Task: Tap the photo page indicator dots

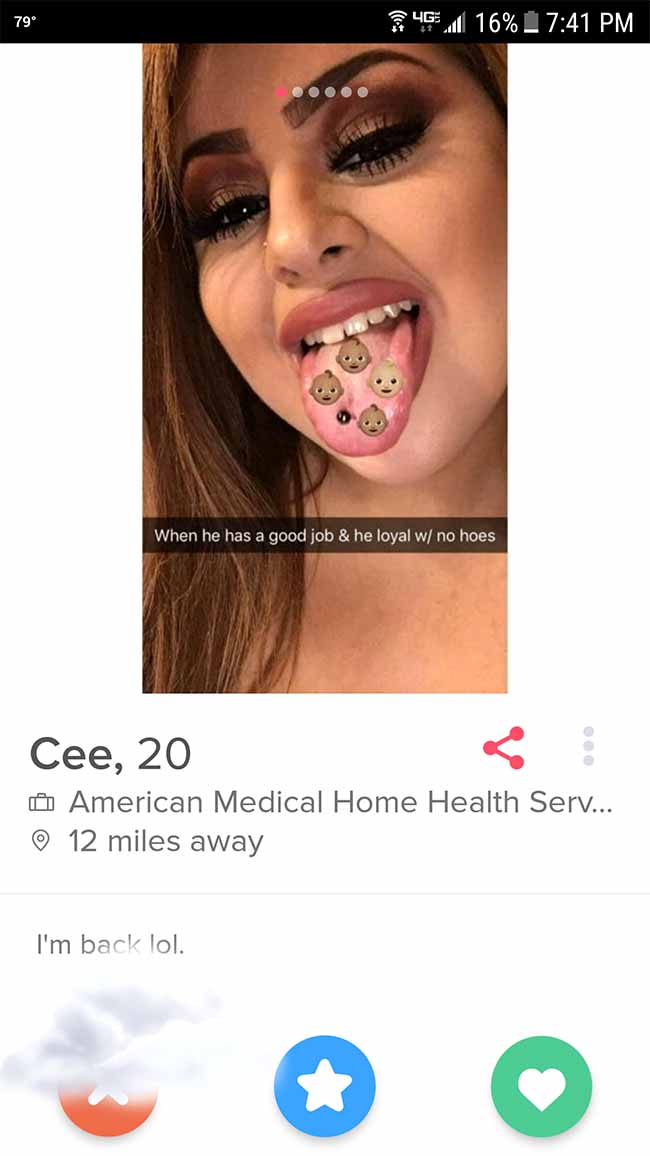Action: click(x=322, y=92)
